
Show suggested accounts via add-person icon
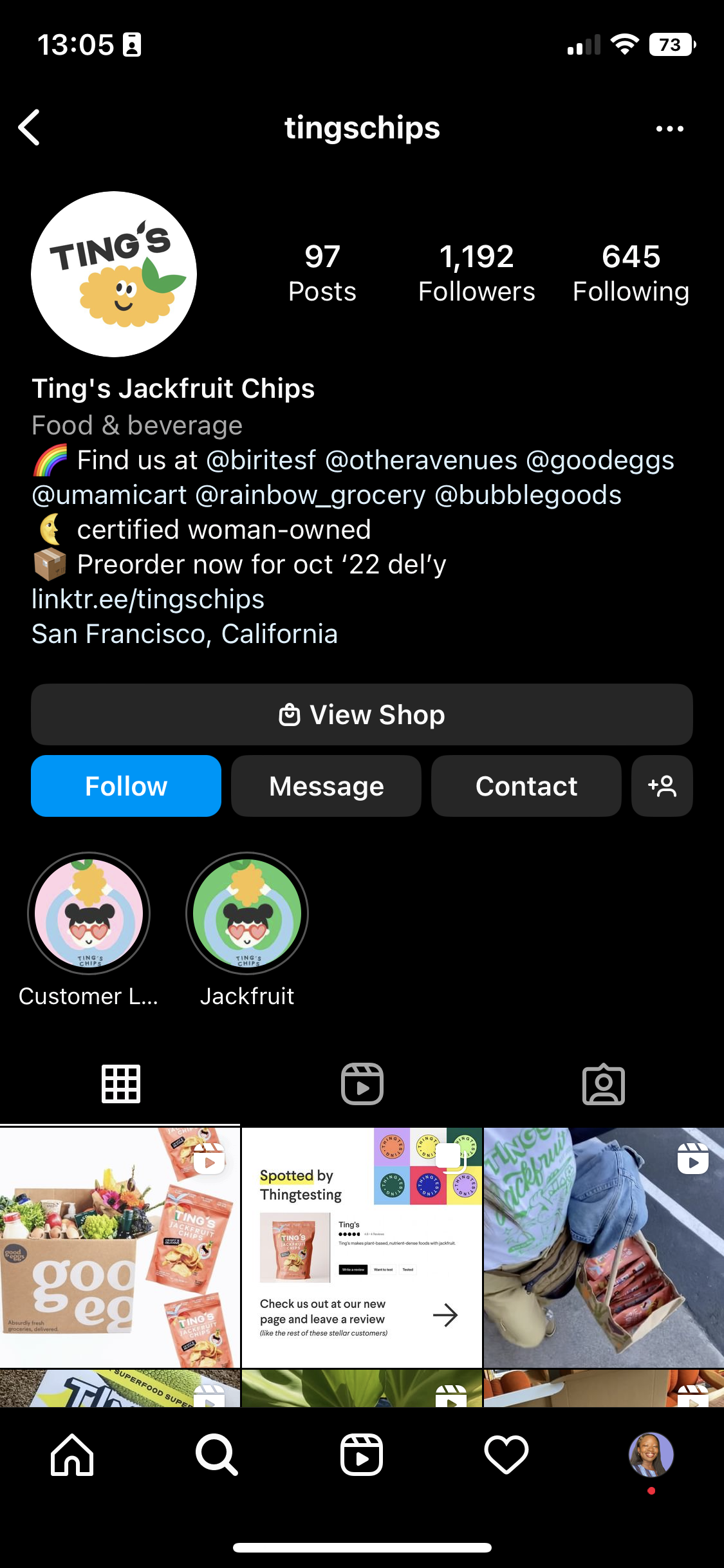pos(662,786)
